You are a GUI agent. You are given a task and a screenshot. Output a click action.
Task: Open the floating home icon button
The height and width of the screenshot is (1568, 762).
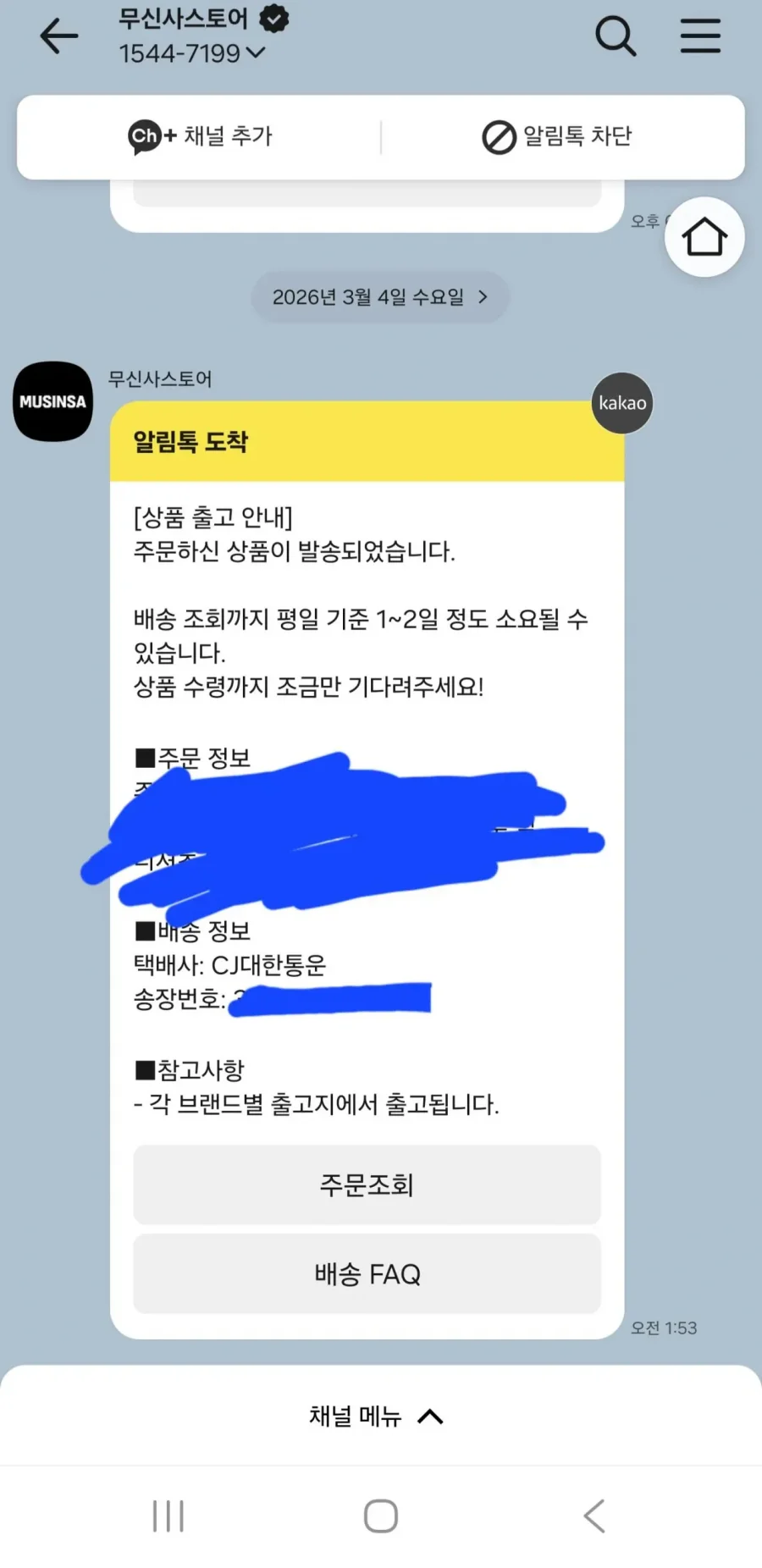click(x=704, y=237)
